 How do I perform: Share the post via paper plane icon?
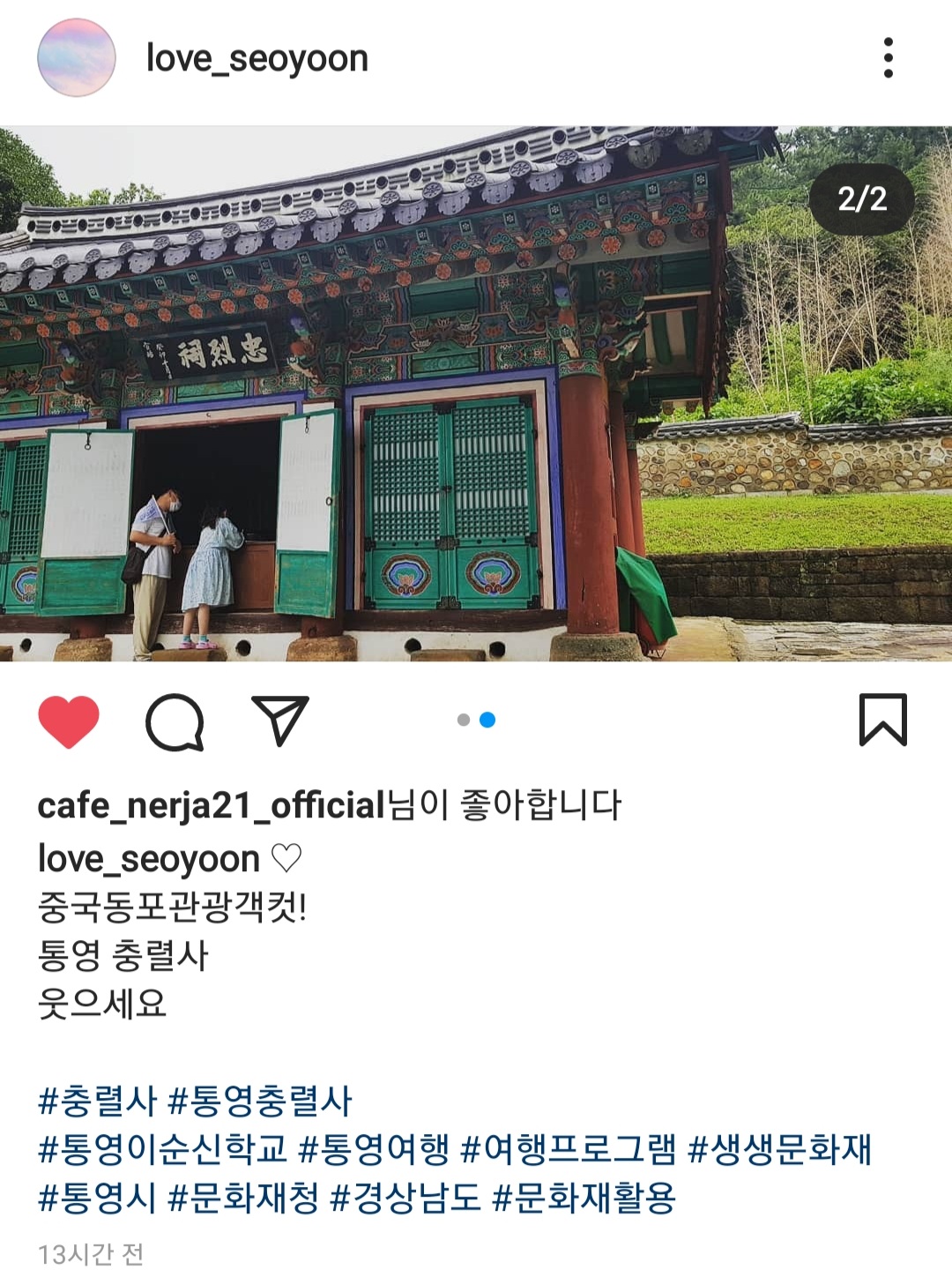click(280, 721)
